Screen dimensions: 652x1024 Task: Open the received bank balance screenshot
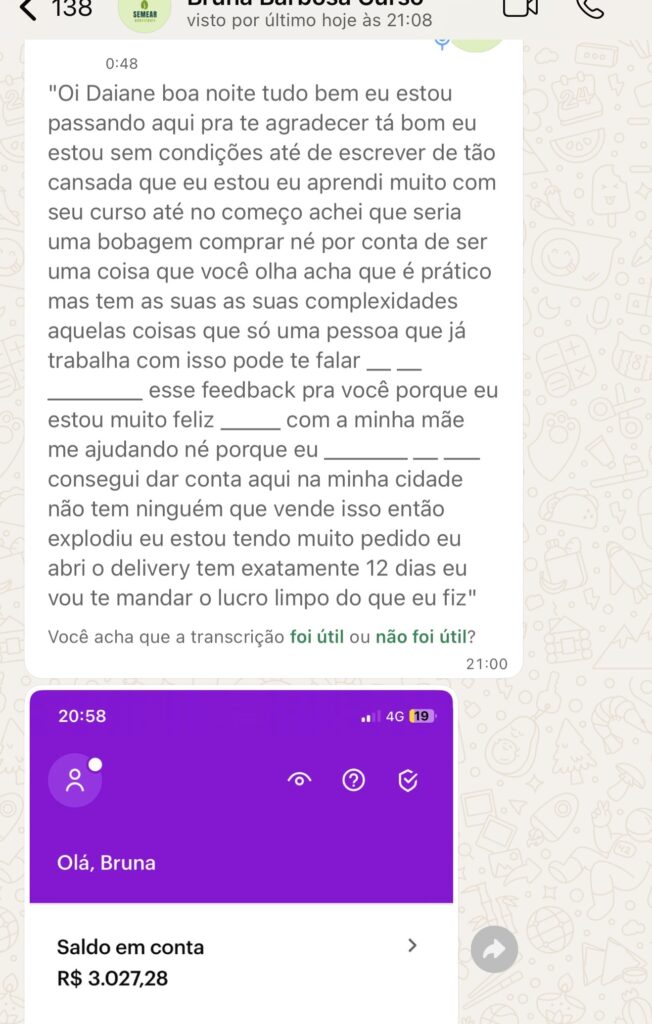click(x=241, y=856)
